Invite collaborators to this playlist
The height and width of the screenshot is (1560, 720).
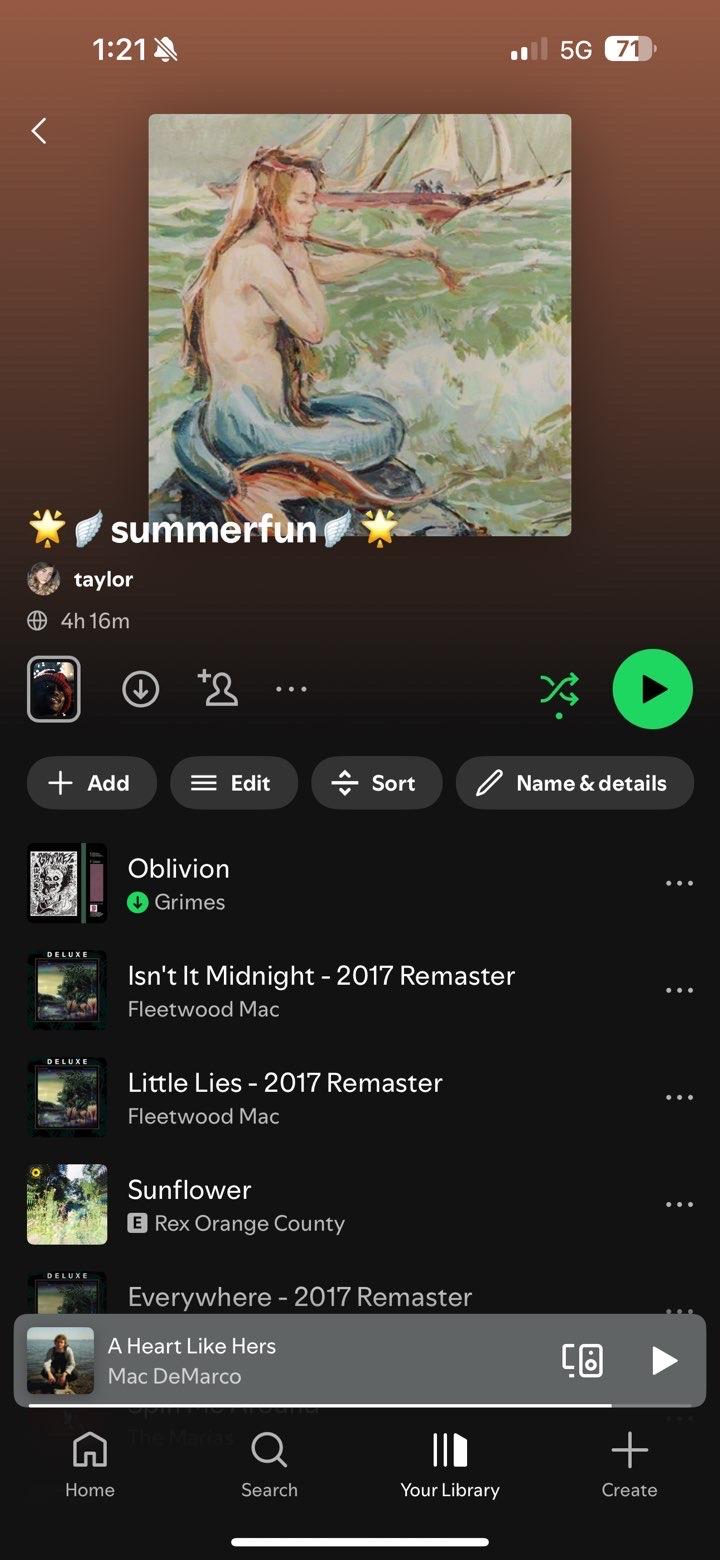(218, 689)
